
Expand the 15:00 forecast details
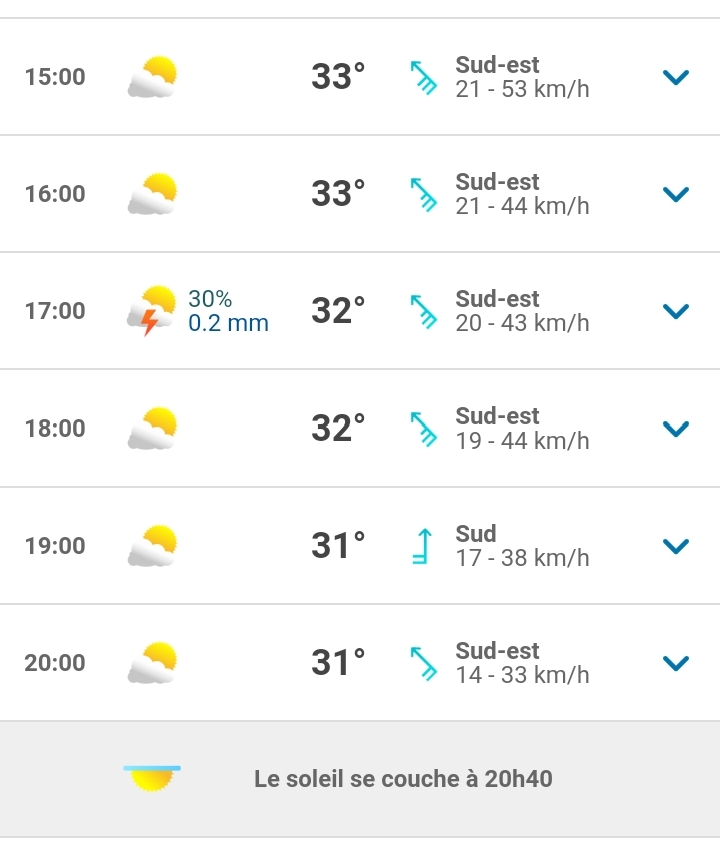click(x=676, y=77)
